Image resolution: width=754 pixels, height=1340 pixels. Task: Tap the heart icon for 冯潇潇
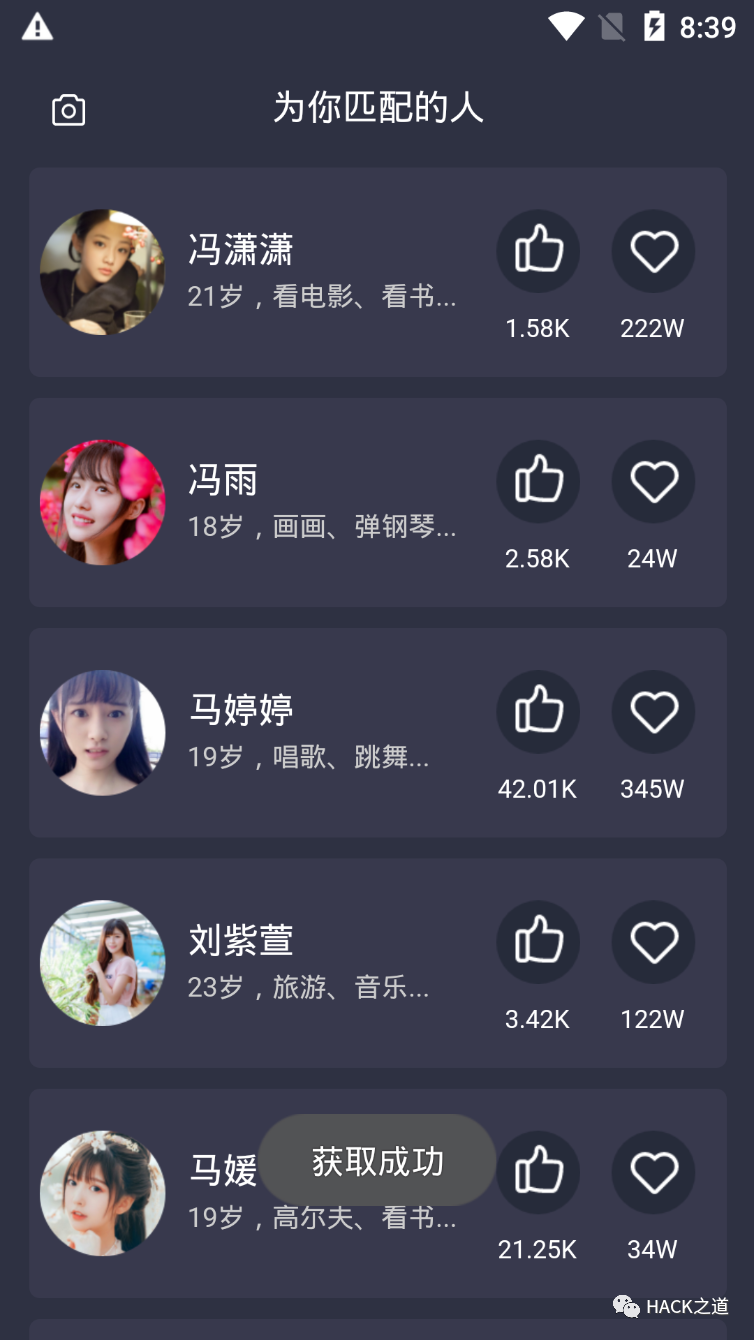653,251
